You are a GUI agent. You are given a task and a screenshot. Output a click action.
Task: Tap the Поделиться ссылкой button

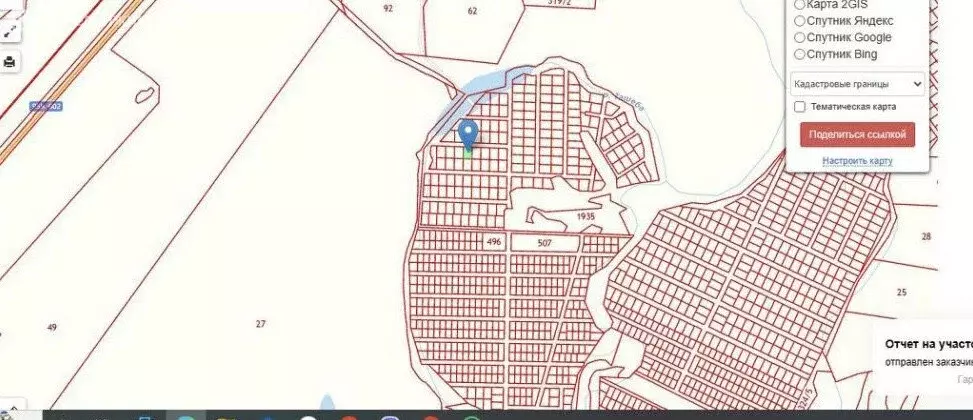(x=857, y=134)
